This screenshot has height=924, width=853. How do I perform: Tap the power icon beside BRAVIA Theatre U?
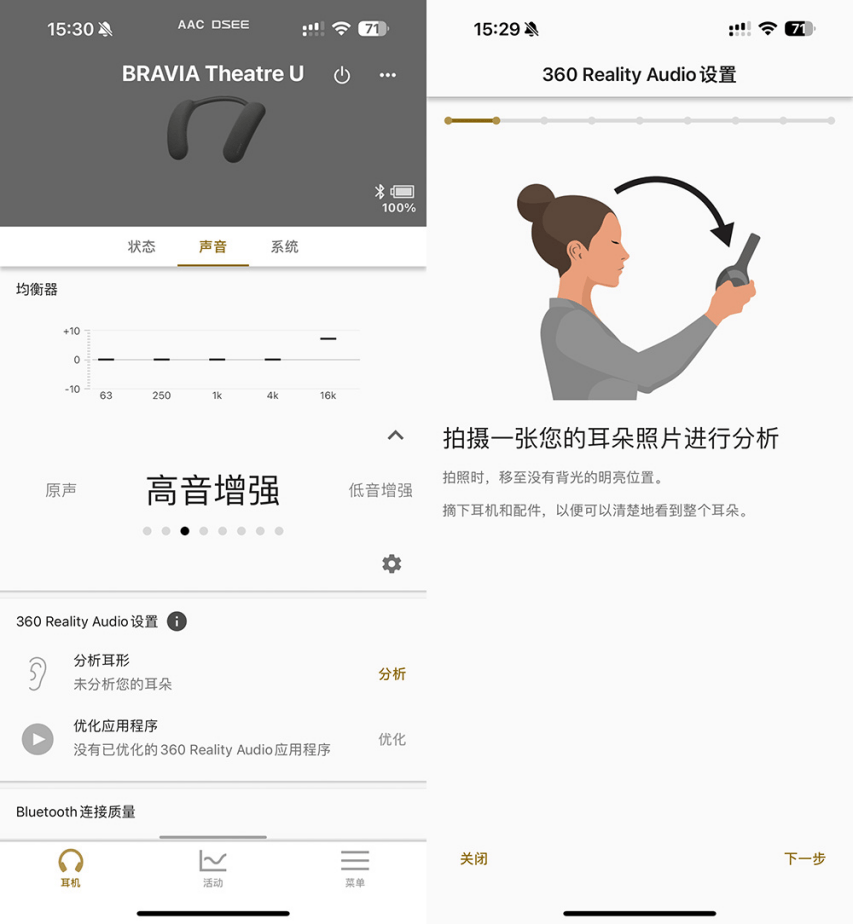point(342,75)
